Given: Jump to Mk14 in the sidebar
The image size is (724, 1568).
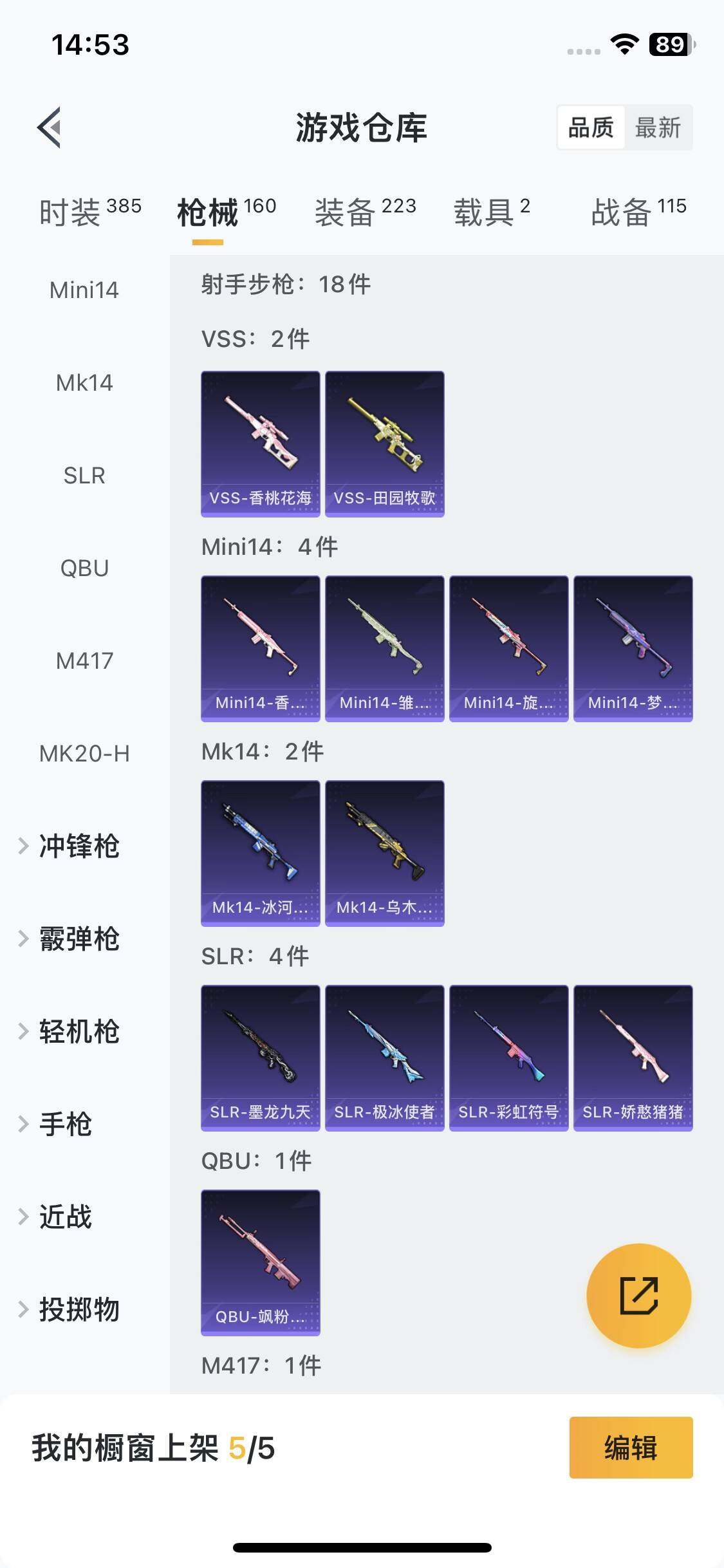Looking at the screenshot, I should (x=84, y=383).
